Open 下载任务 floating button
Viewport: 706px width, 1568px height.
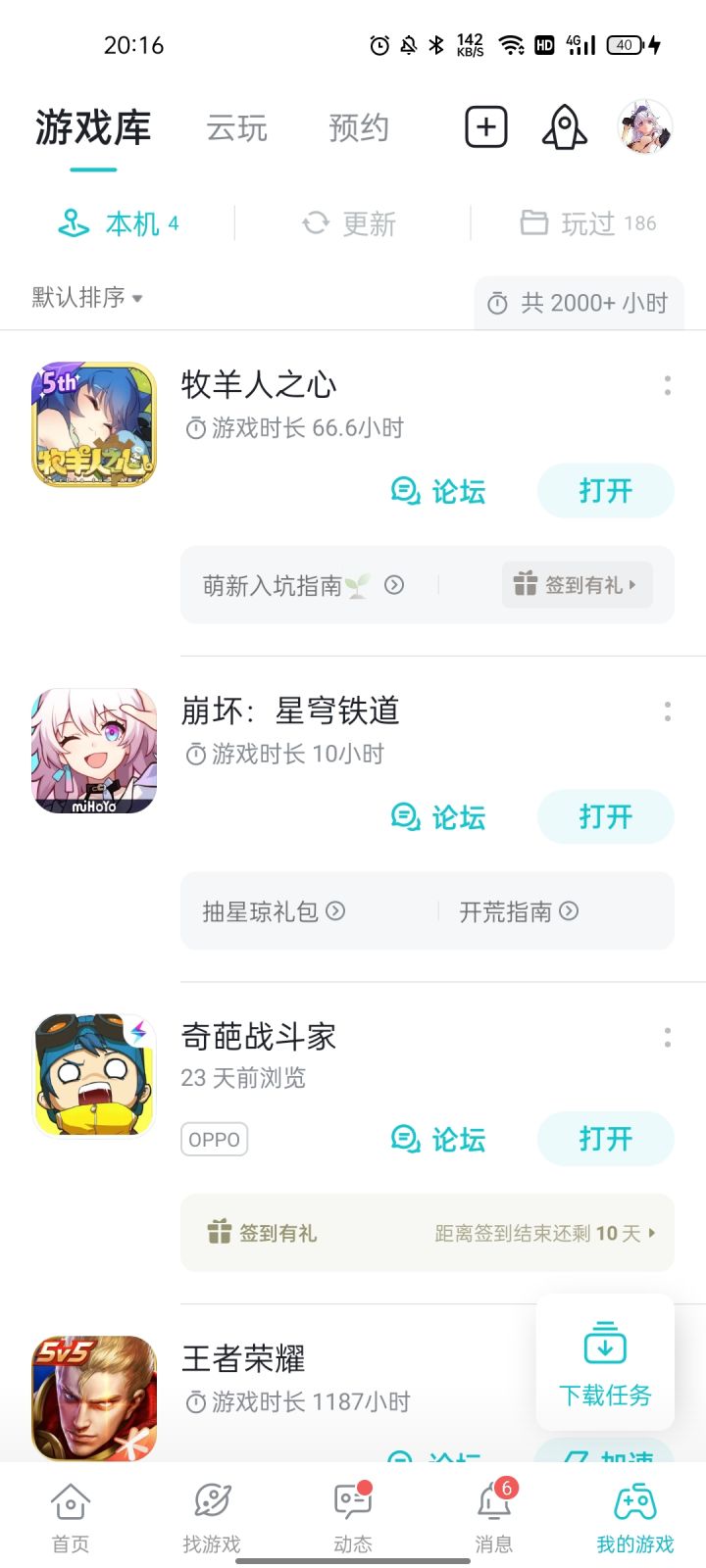605,1362
